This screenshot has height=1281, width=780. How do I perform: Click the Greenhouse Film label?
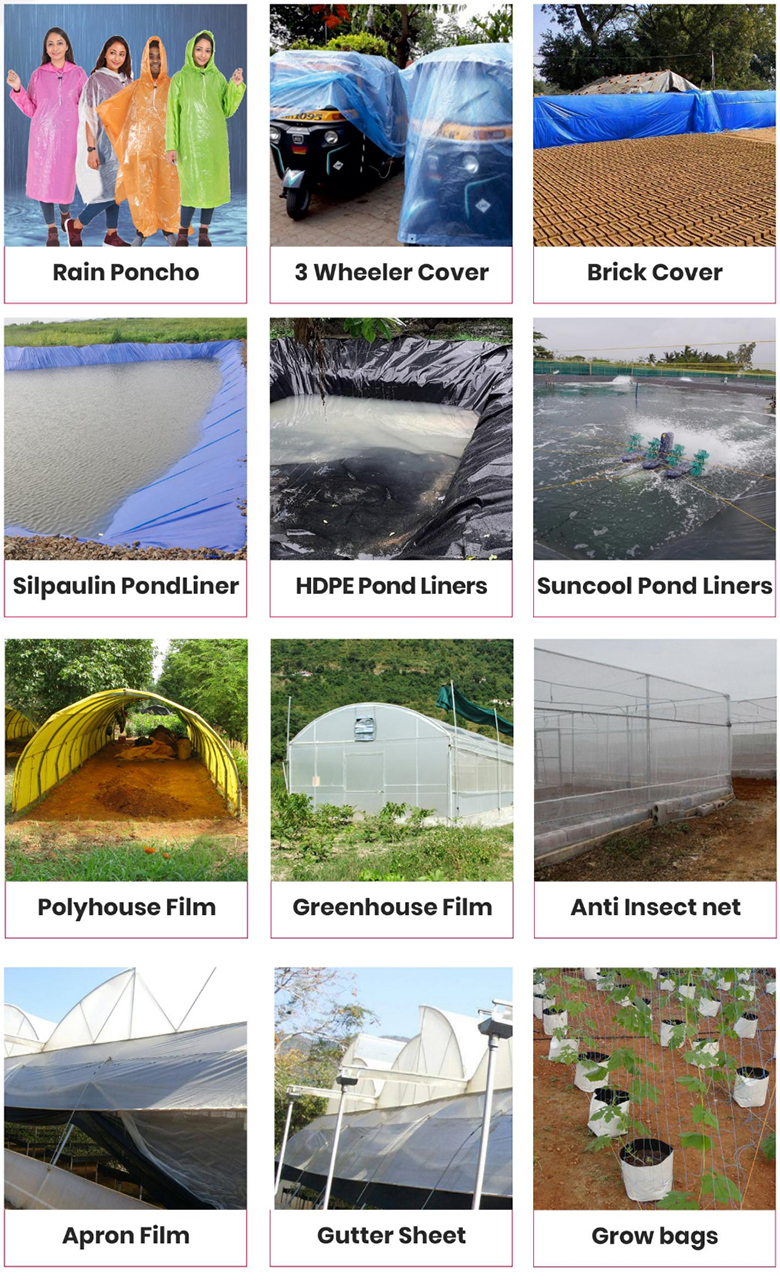click(390, 907)
